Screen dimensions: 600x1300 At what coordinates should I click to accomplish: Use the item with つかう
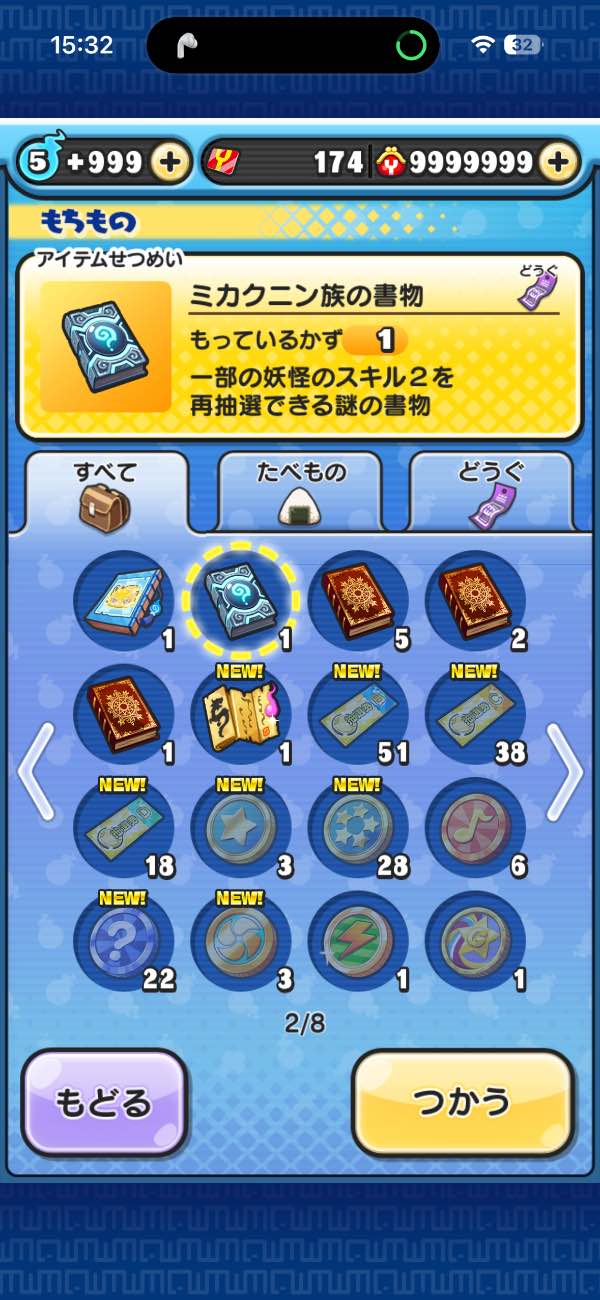pyautogui.click(x=463, y=1102)
